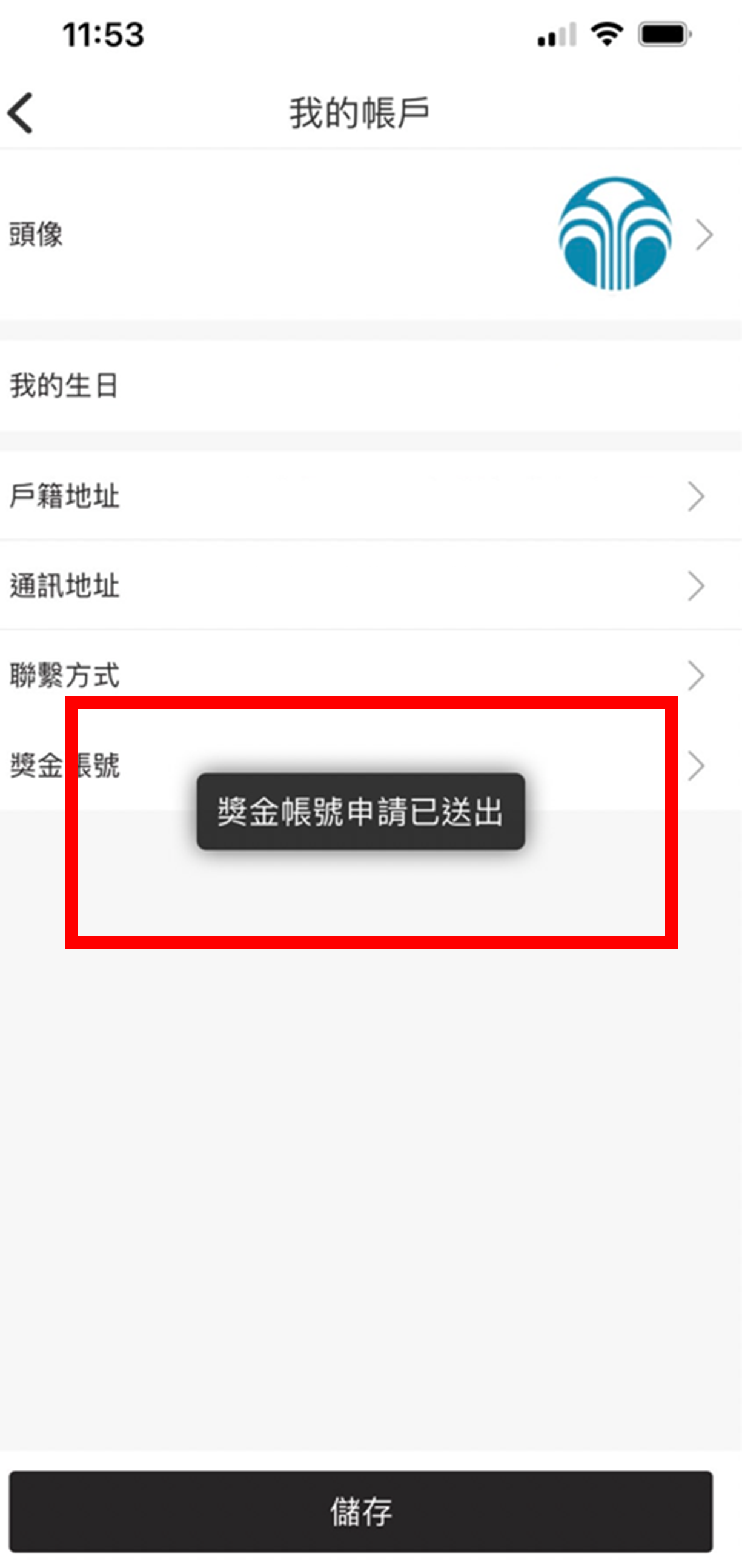Open 獎金帳號 settings

(x=697, y=765)
